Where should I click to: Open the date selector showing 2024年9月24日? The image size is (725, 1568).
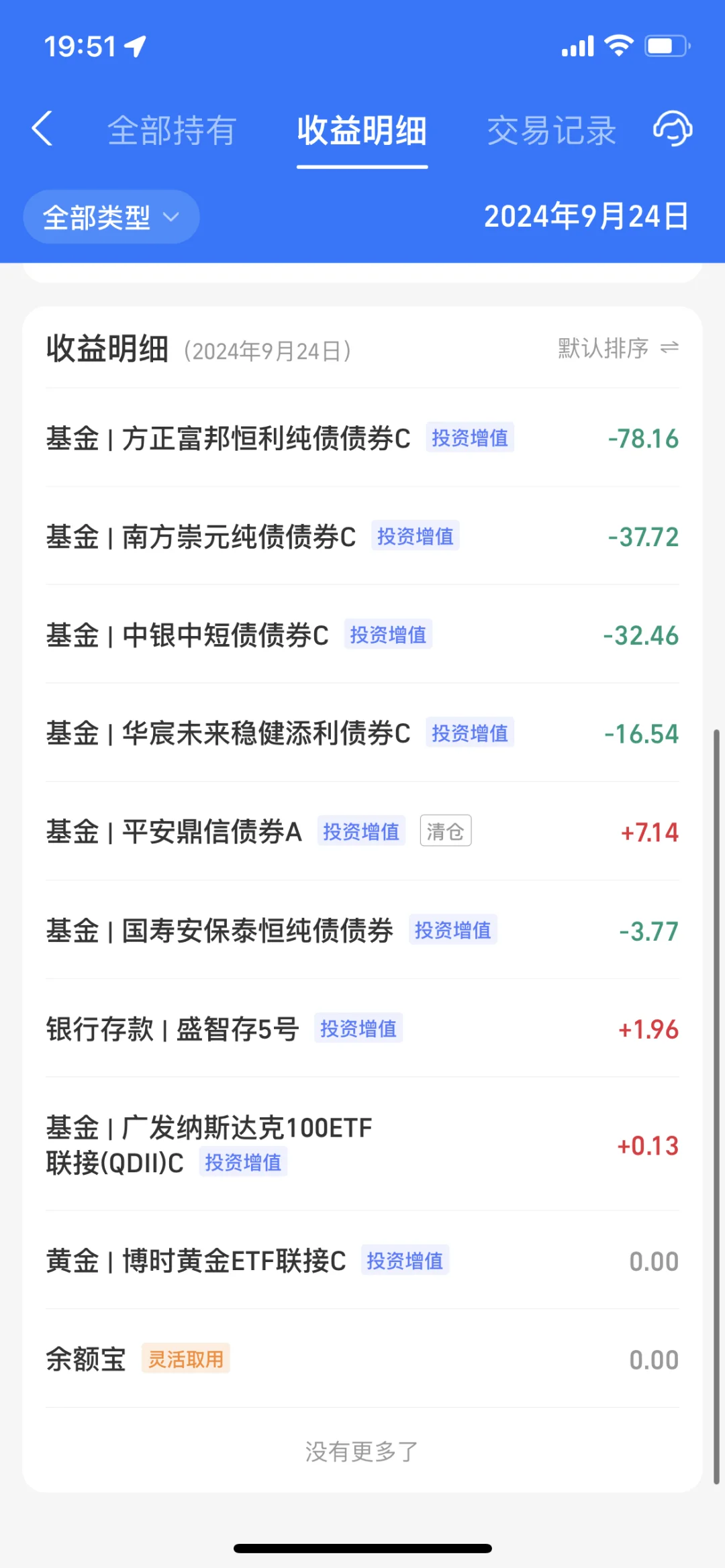click(x=587, y=216)
